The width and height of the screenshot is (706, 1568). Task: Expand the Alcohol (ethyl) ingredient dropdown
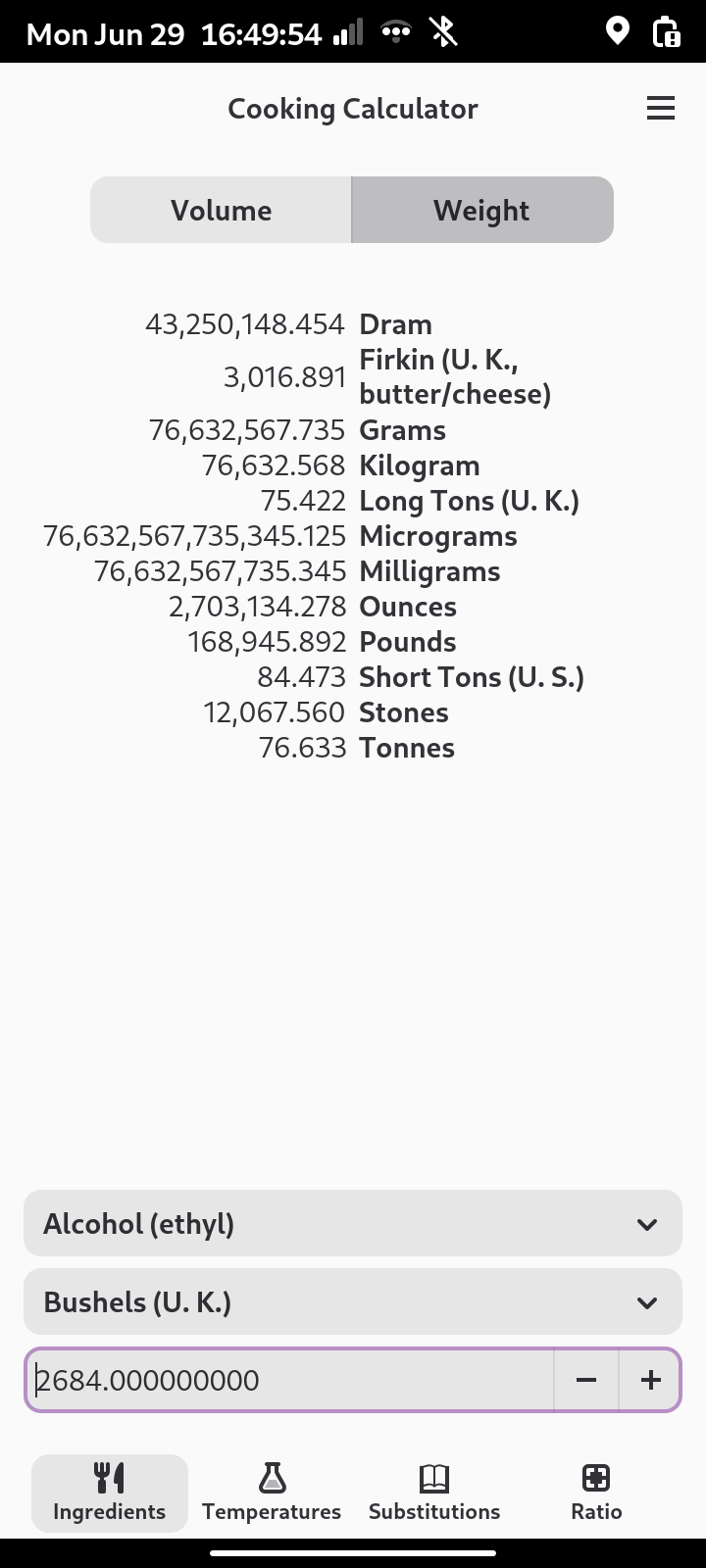click(x=353, y=1223)
